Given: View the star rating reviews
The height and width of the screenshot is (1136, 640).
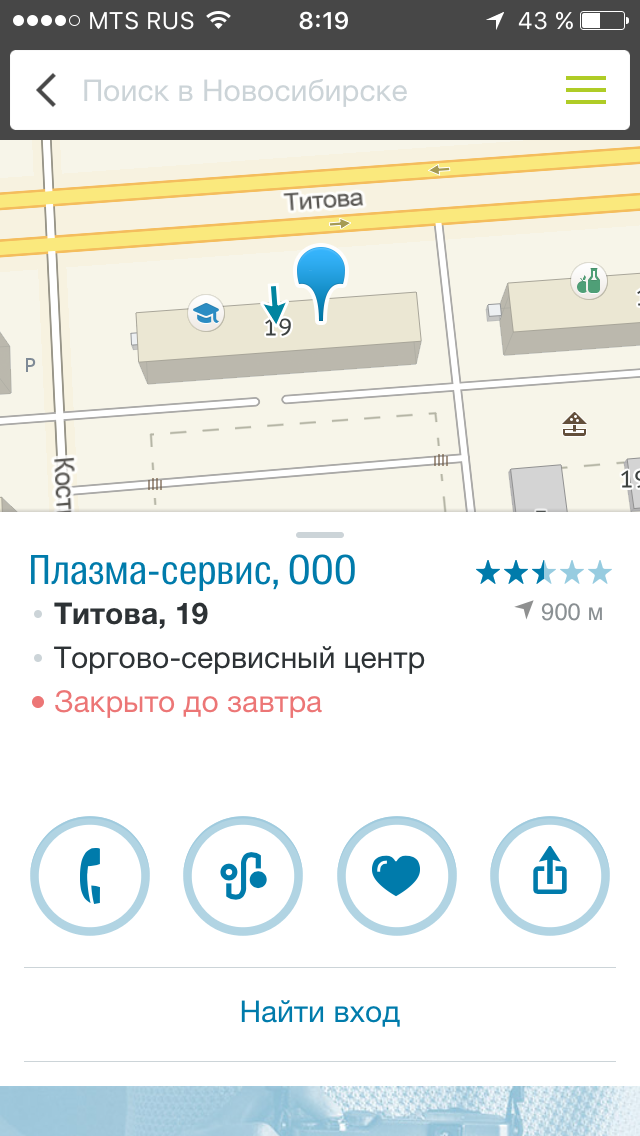Looking at the screenshot, I should tap(543, 572).
